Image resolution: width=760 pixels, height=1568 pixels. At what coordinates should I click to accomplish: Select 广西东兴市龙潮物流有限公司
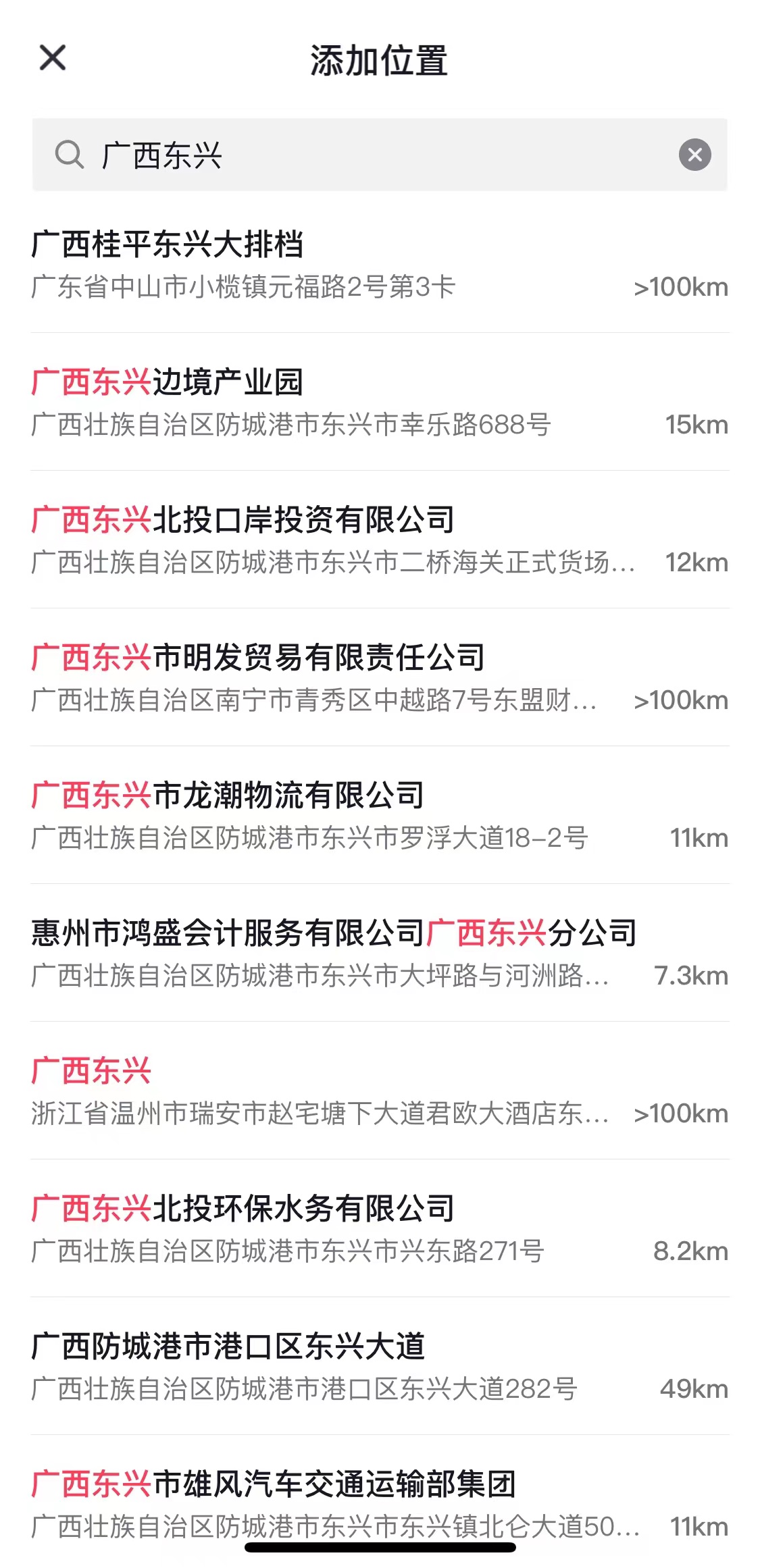[x=378, y=816]
